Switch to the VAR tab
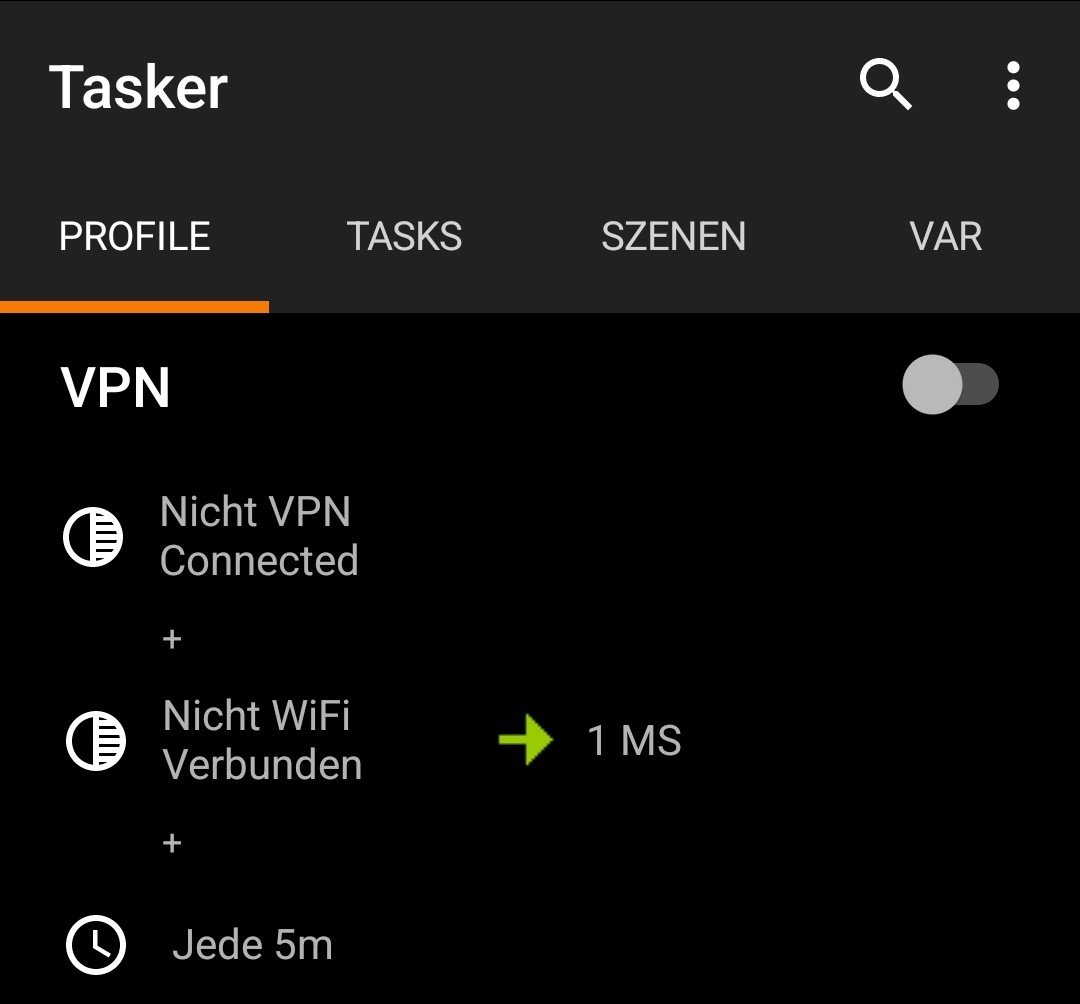 coord(945,237)
